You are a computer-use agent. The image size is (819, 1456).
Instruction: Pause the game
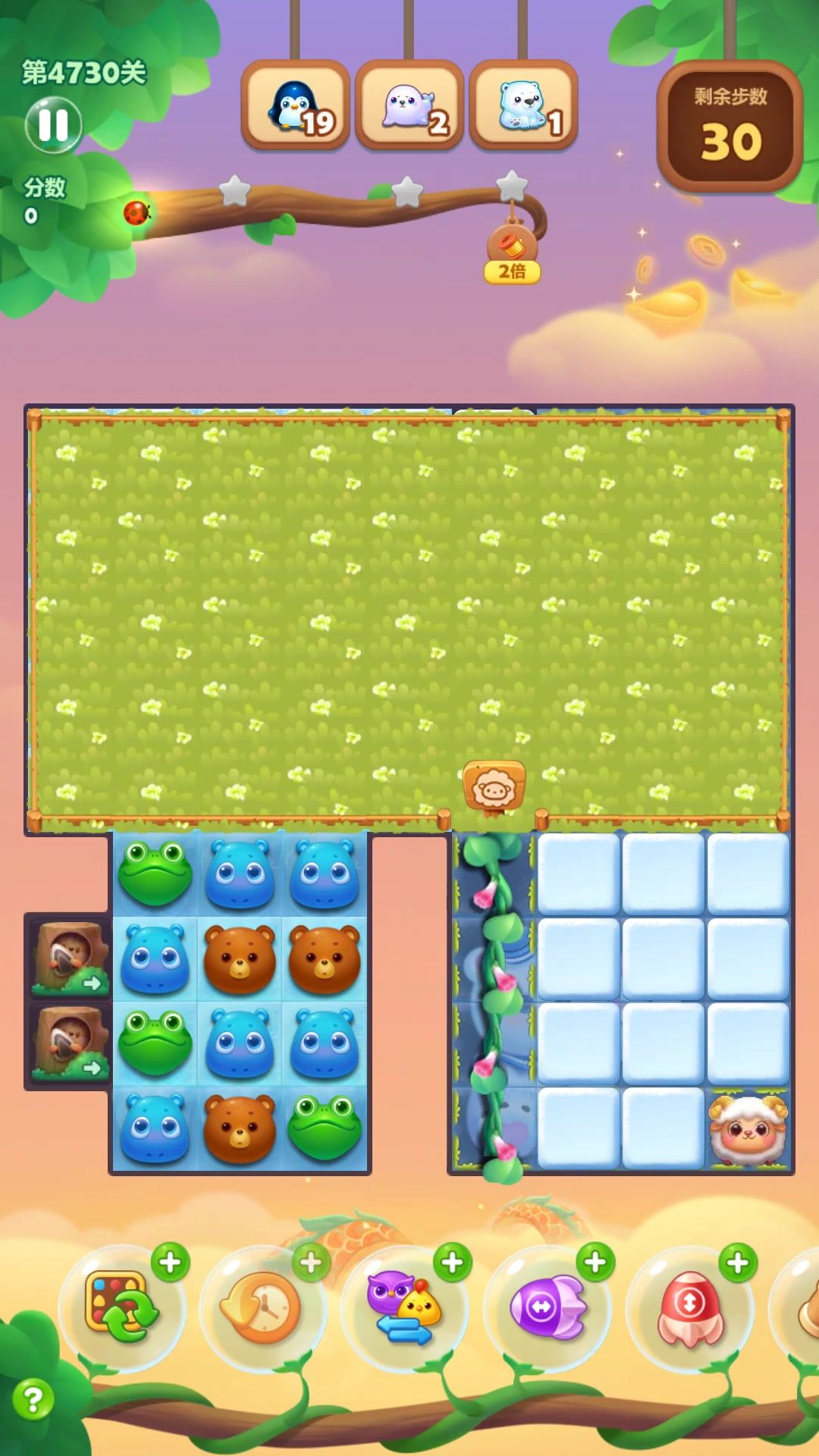[53, 124]
